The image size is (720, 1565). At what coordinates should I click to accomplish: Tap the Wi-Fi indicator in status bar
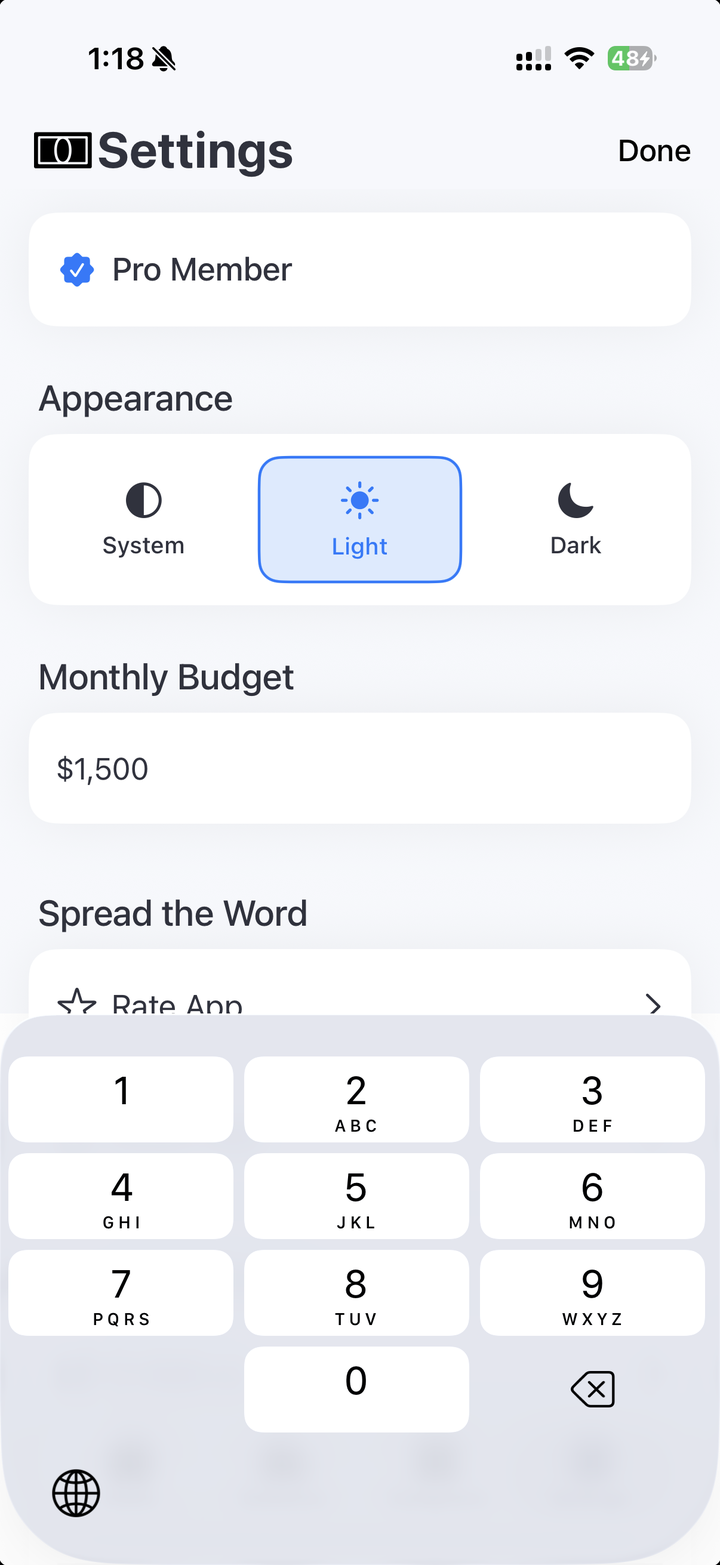point(580,58)
